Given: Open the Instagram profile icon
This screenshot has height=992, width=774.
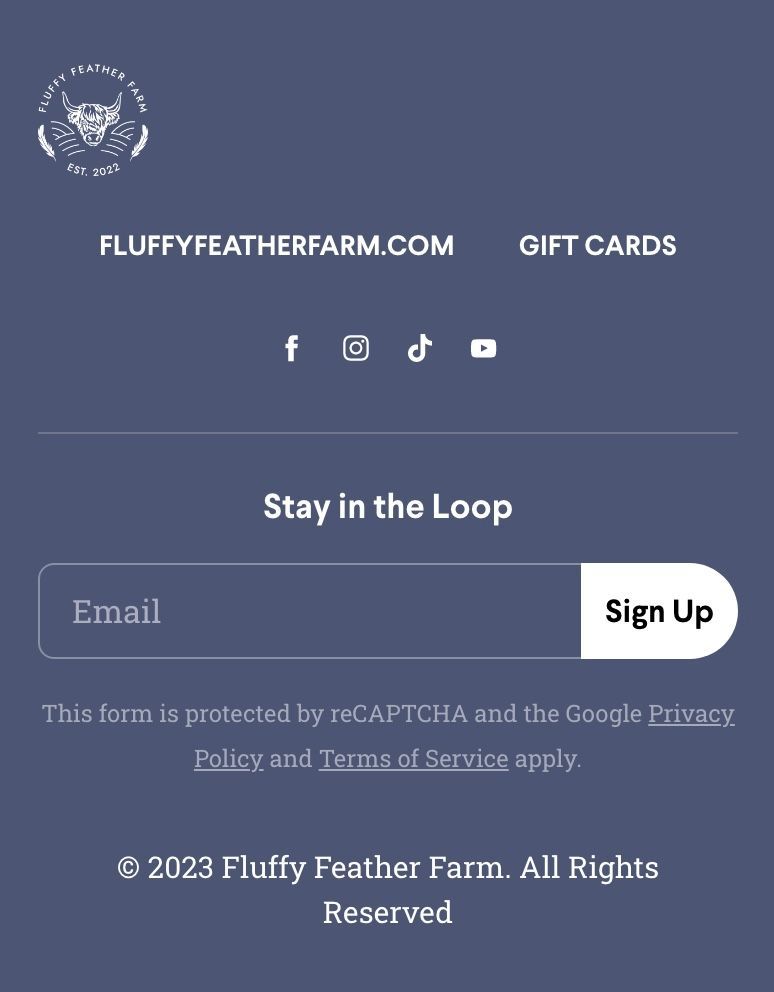Looking at the screenshot, I should pyautogui.click(x=356, y=348).
